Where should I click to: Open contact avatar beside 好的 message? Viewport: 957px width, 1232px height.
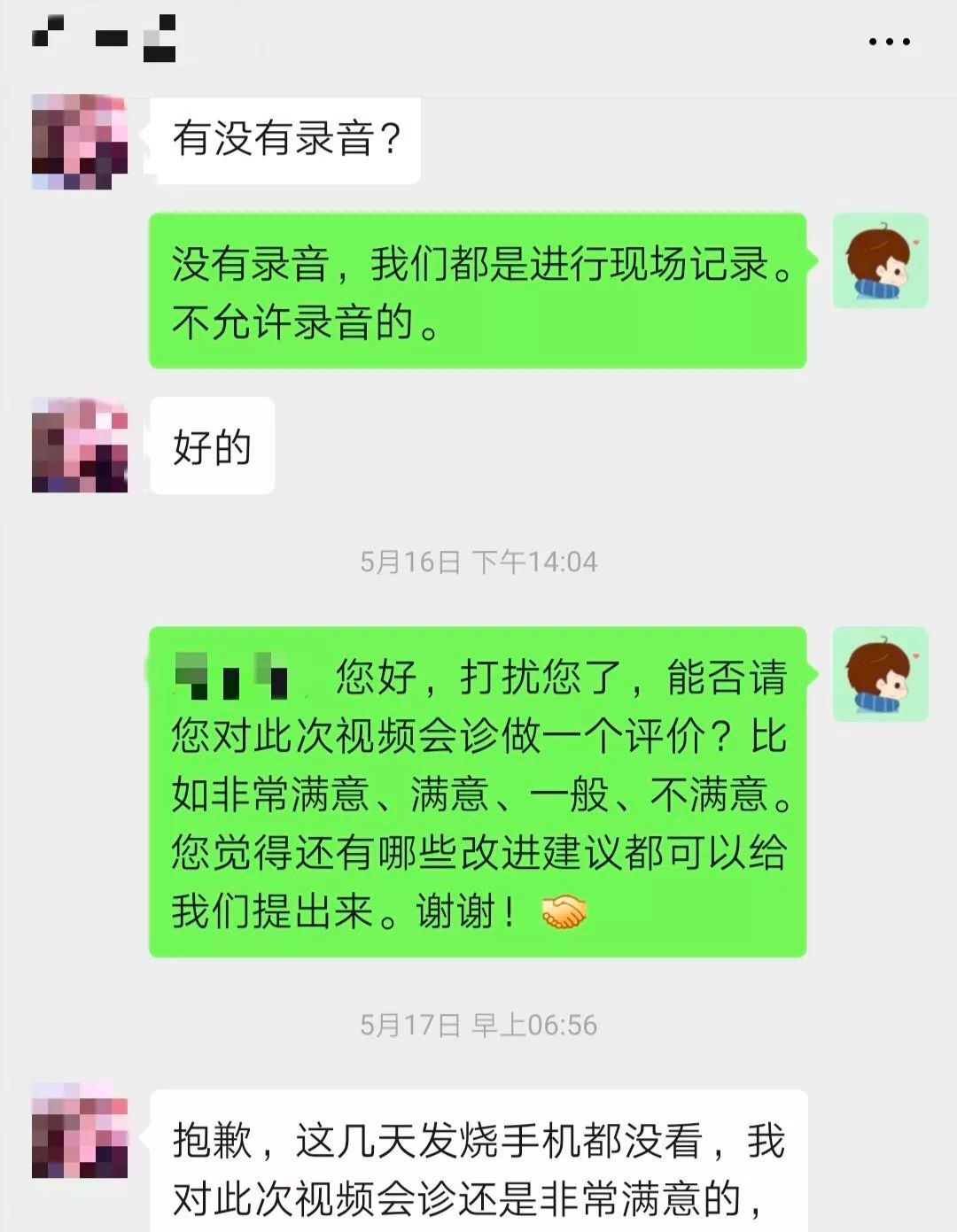pos(80,446)
